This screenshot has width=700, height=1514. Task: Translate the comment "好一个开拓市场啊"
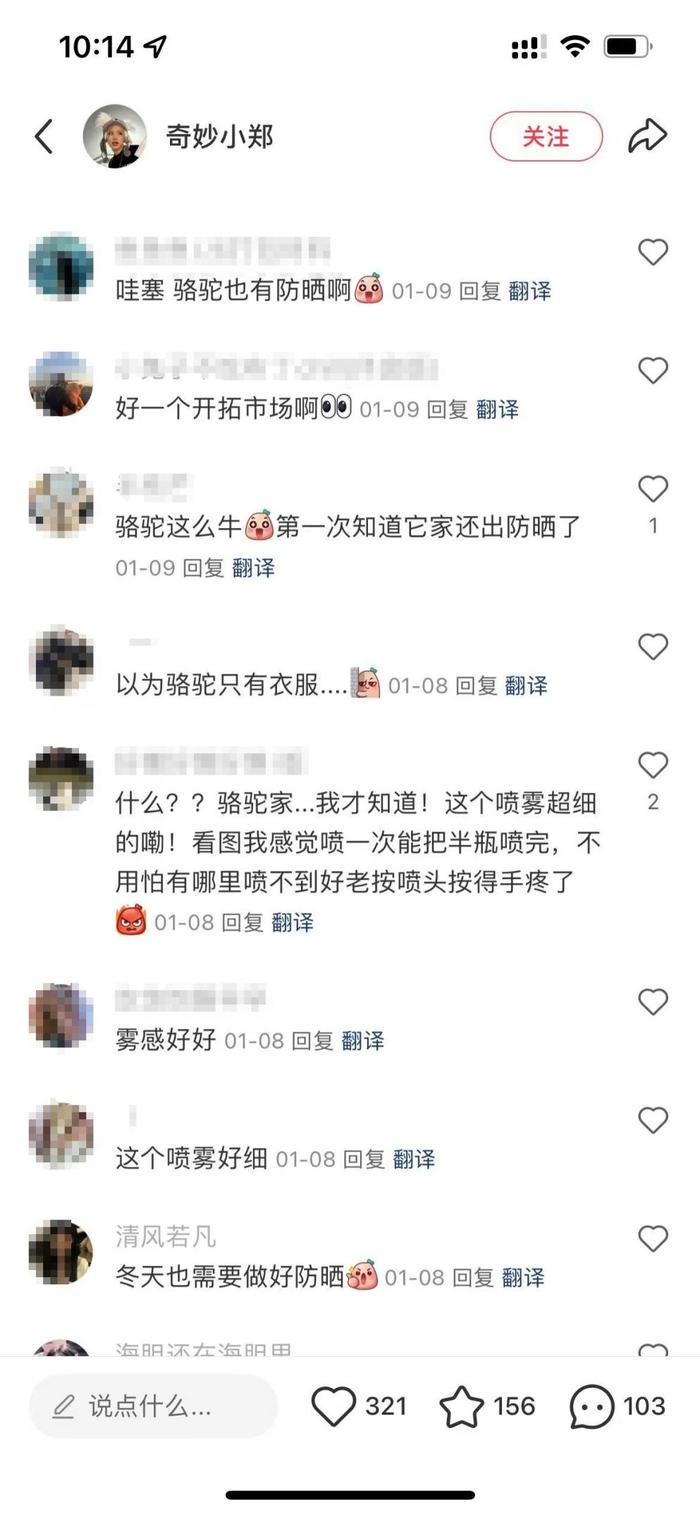click(497, 409)
